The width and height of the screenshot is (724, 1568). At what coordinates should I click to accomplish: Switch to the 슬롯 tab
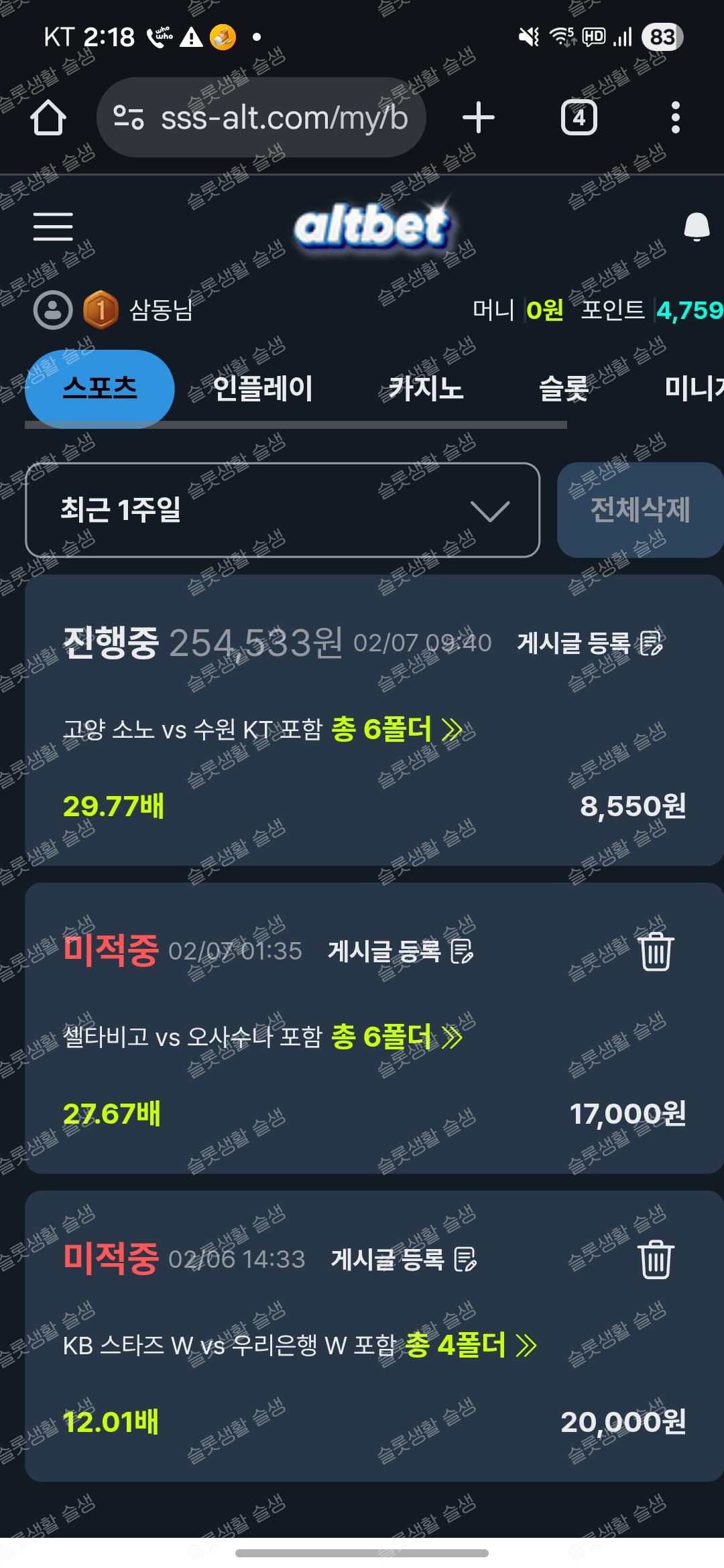(x=564, y=389)
